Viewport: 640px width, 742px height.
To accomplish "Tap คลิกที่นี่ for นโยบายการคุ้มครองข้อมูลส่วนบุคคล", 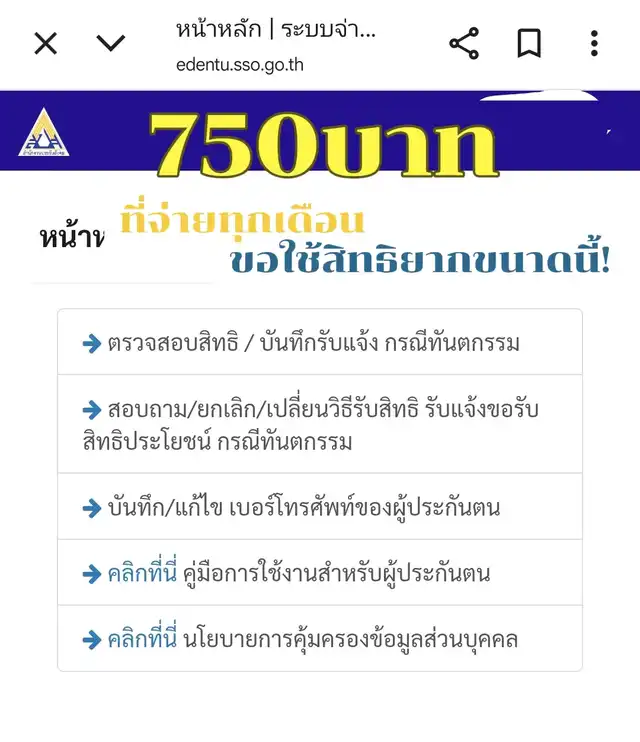I will [142, 639].
